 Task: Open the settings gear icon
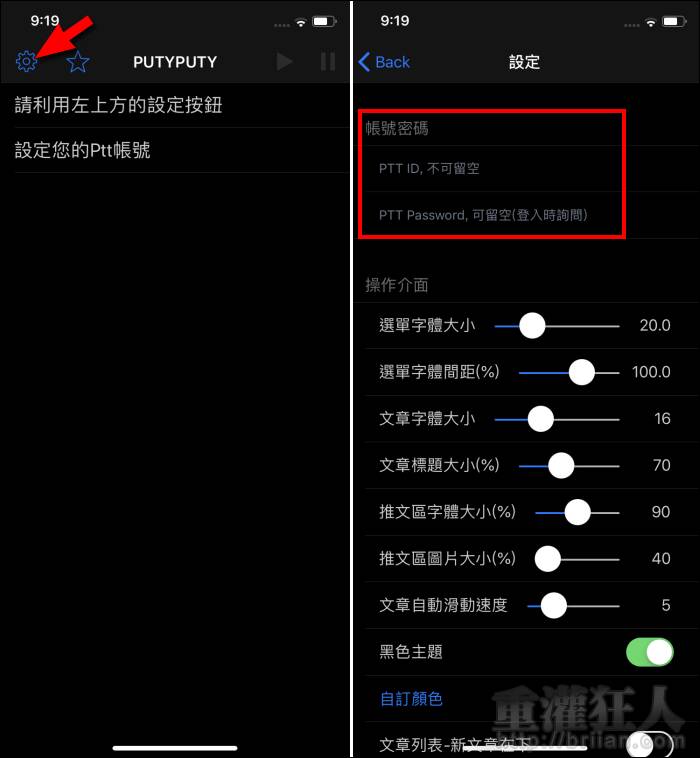pos(26,62)
